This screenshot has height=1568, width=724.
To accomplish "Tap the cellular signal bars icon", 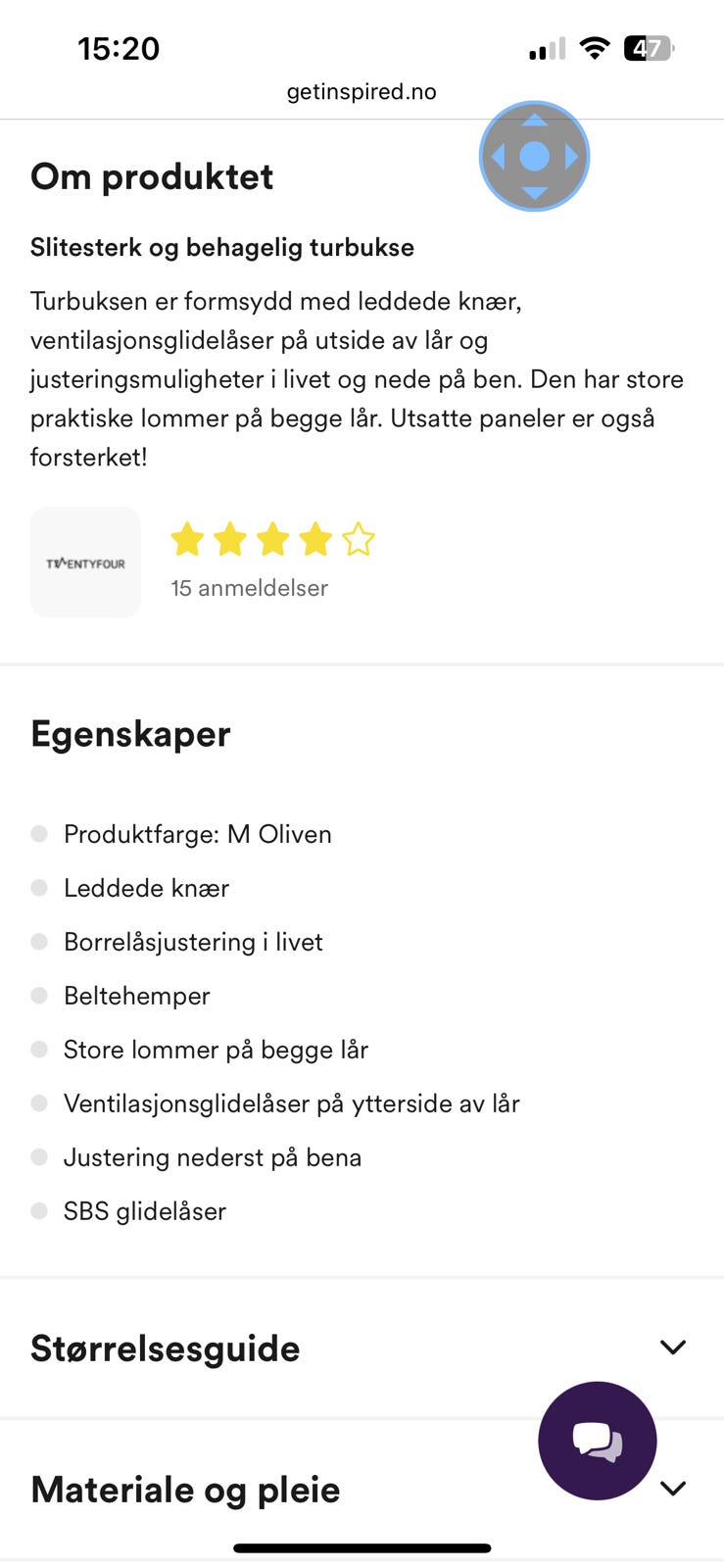I will [x=547, y=47].
